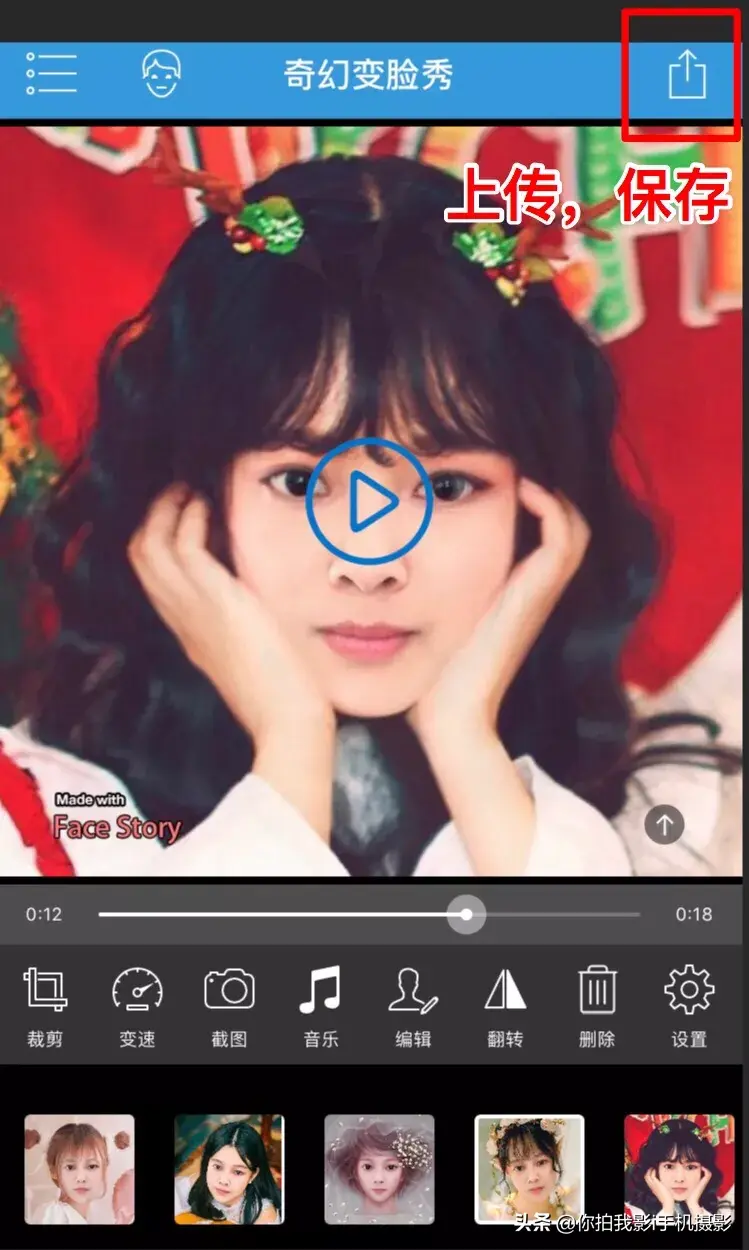This screenshot has height=1250, width=749.
Task: Take a 截图 screenshot
Action: [229, 1007]
